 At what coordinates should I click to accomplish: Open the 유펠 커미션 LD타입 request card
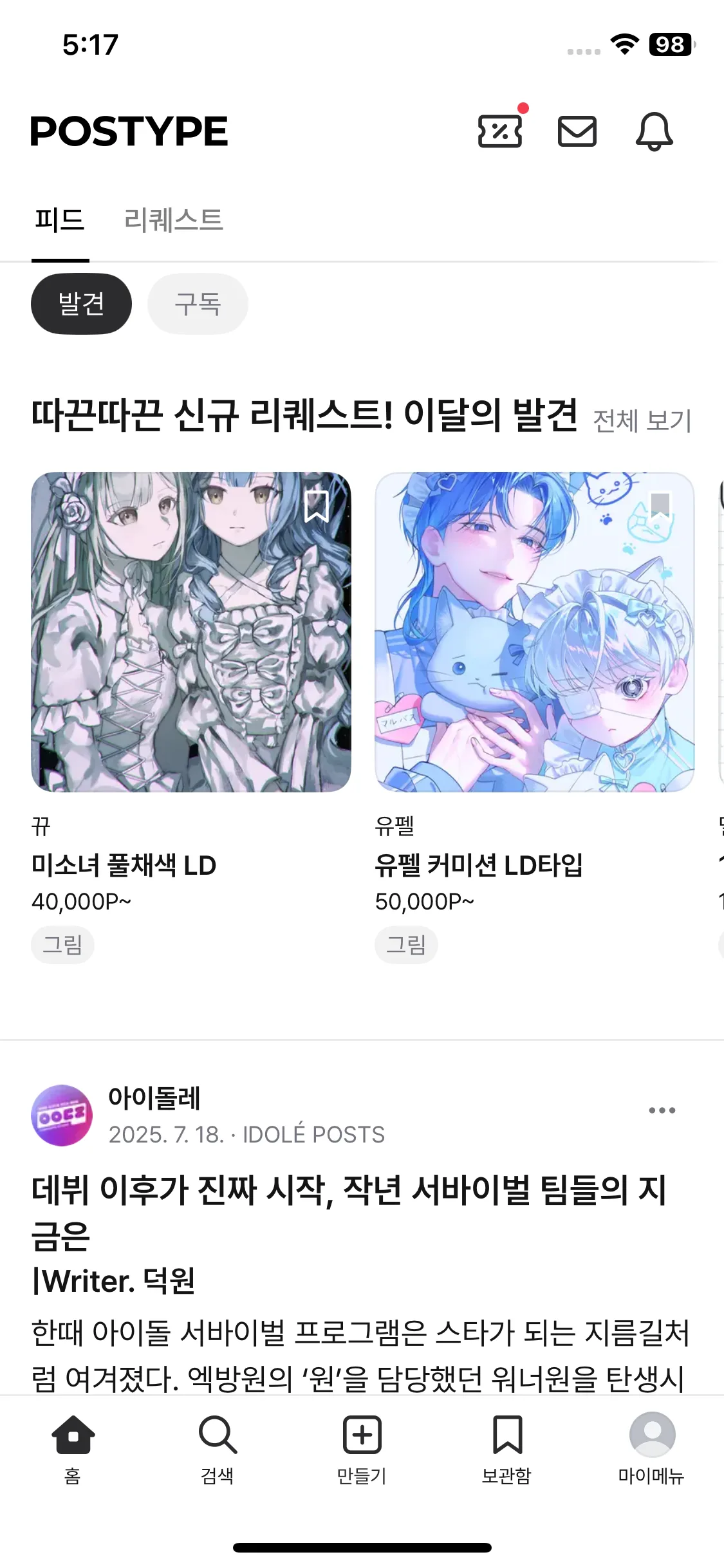pos(534,632)
